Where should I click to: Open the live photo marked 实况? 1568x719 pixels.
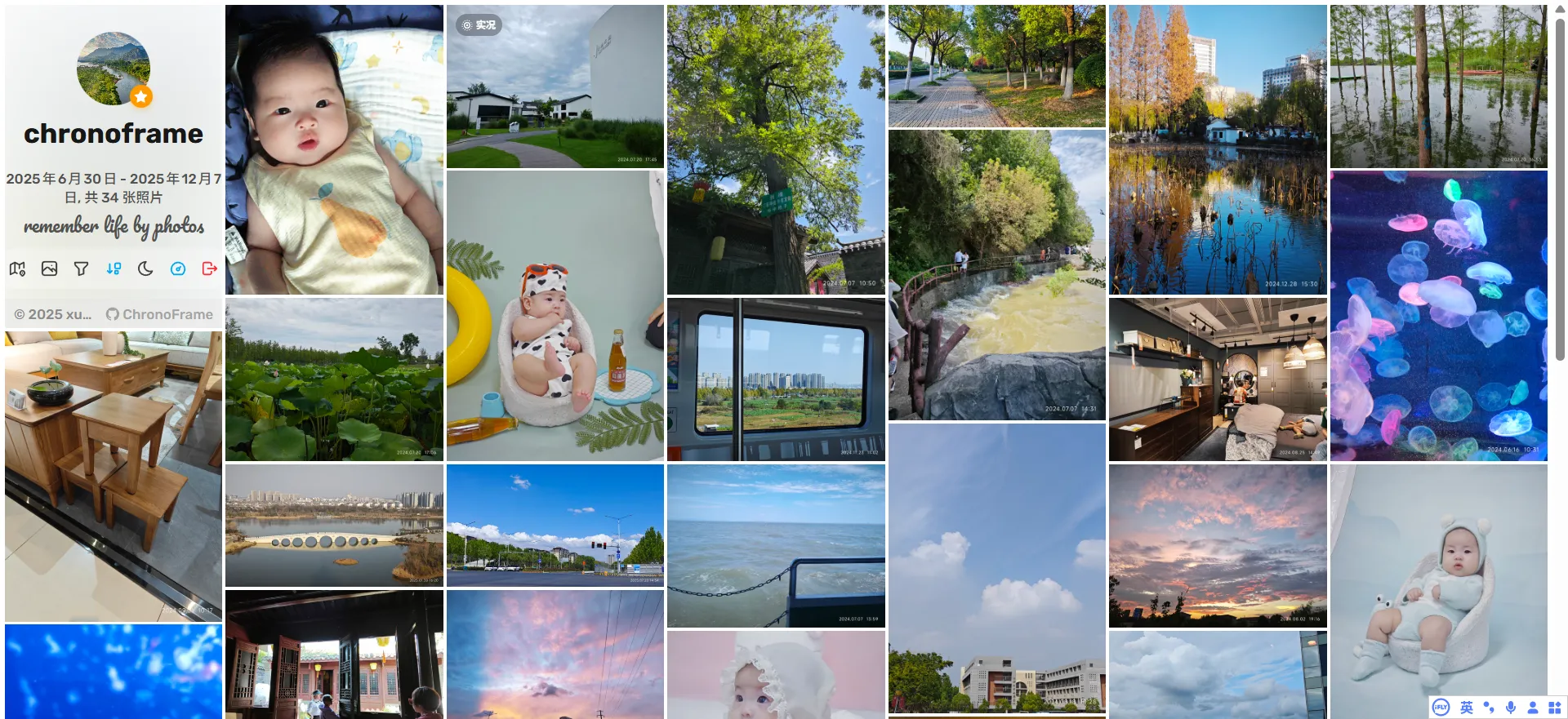(x=555, y=87)
